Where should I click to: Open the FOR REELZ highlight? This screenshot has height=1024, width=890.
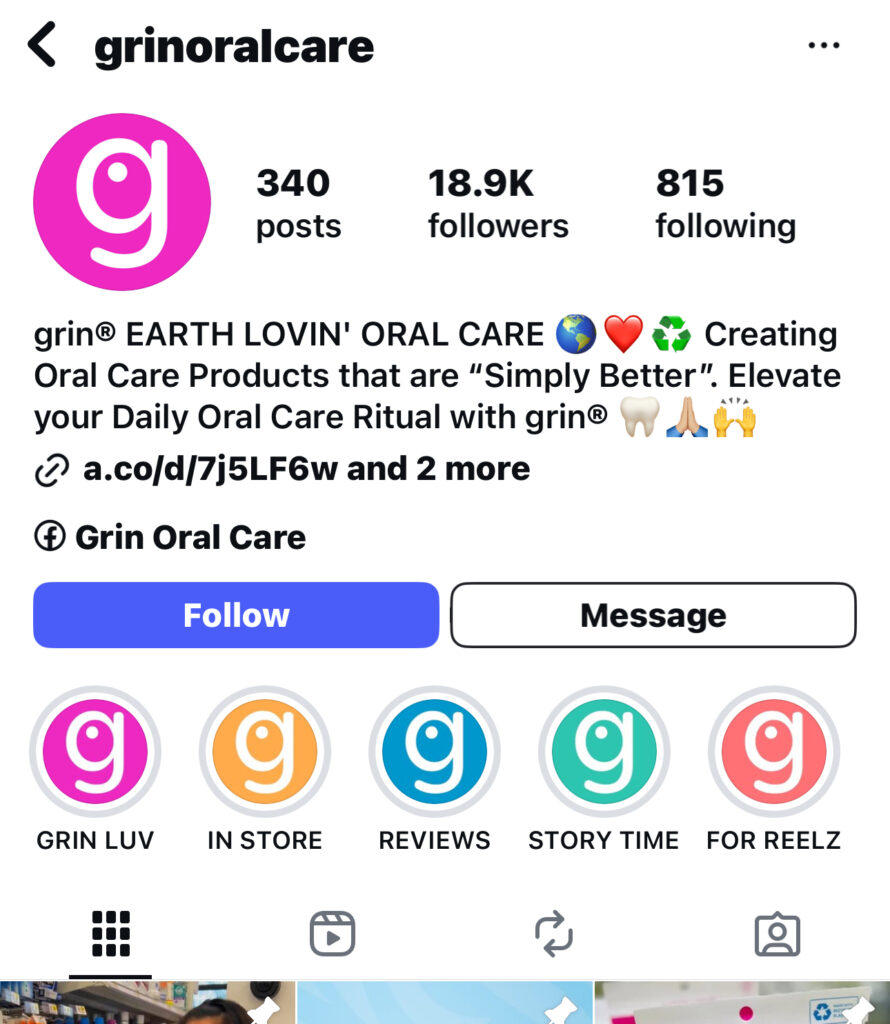[774, 751]
